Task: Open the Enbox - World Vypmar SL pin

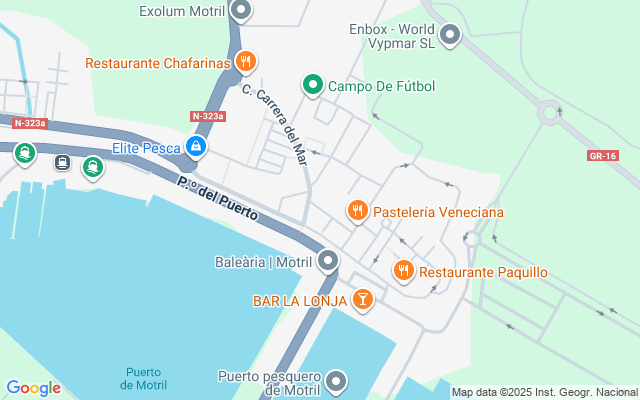Action: [x=450, y=37]
